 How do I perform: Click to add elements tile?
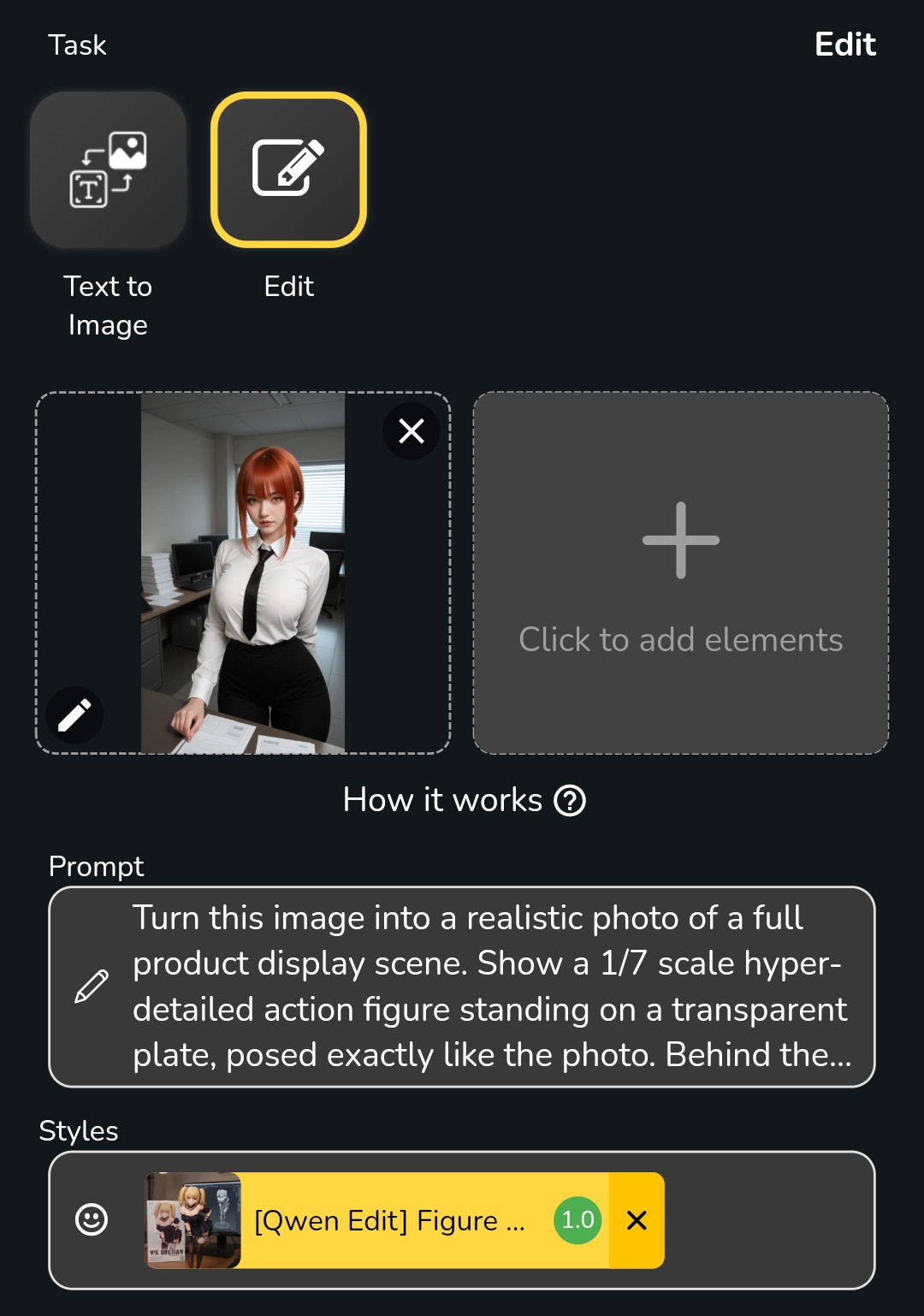click(x=680, y=573)
